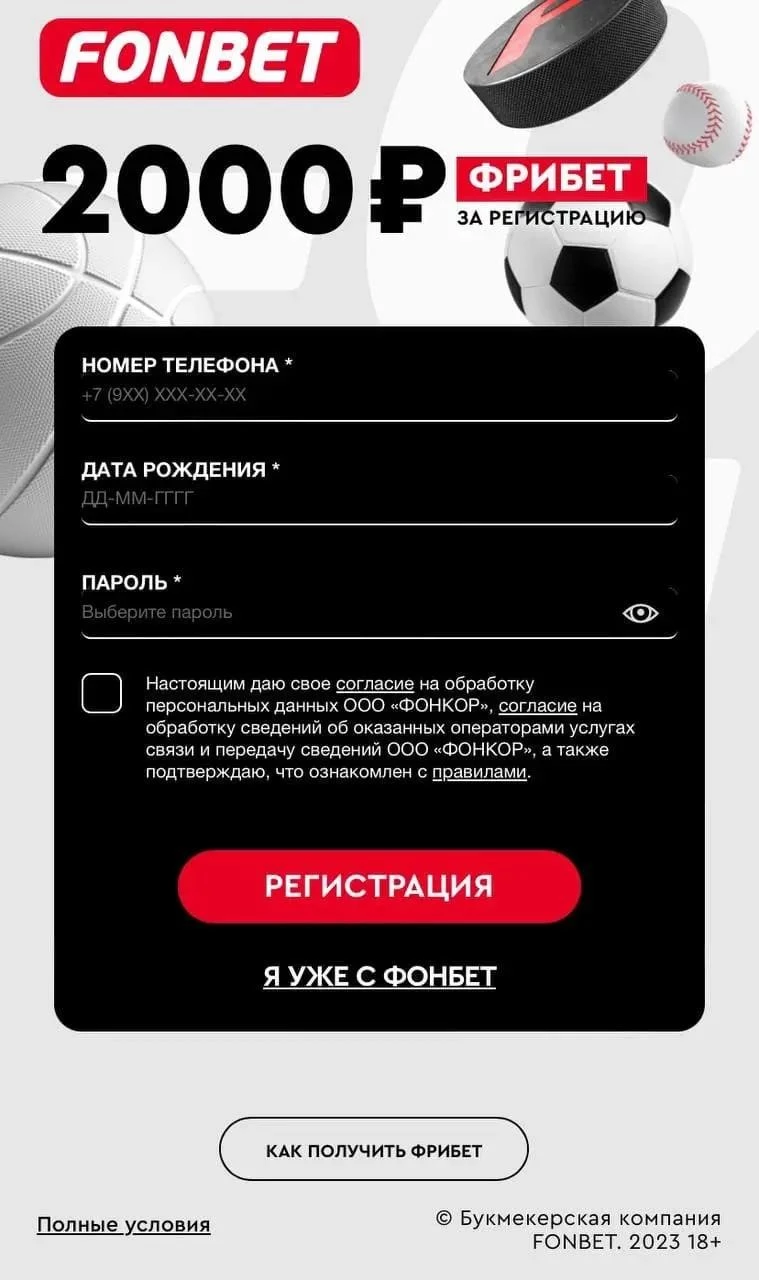
Task: Tap Как получить фрибет button
Action: (373, 1150)
